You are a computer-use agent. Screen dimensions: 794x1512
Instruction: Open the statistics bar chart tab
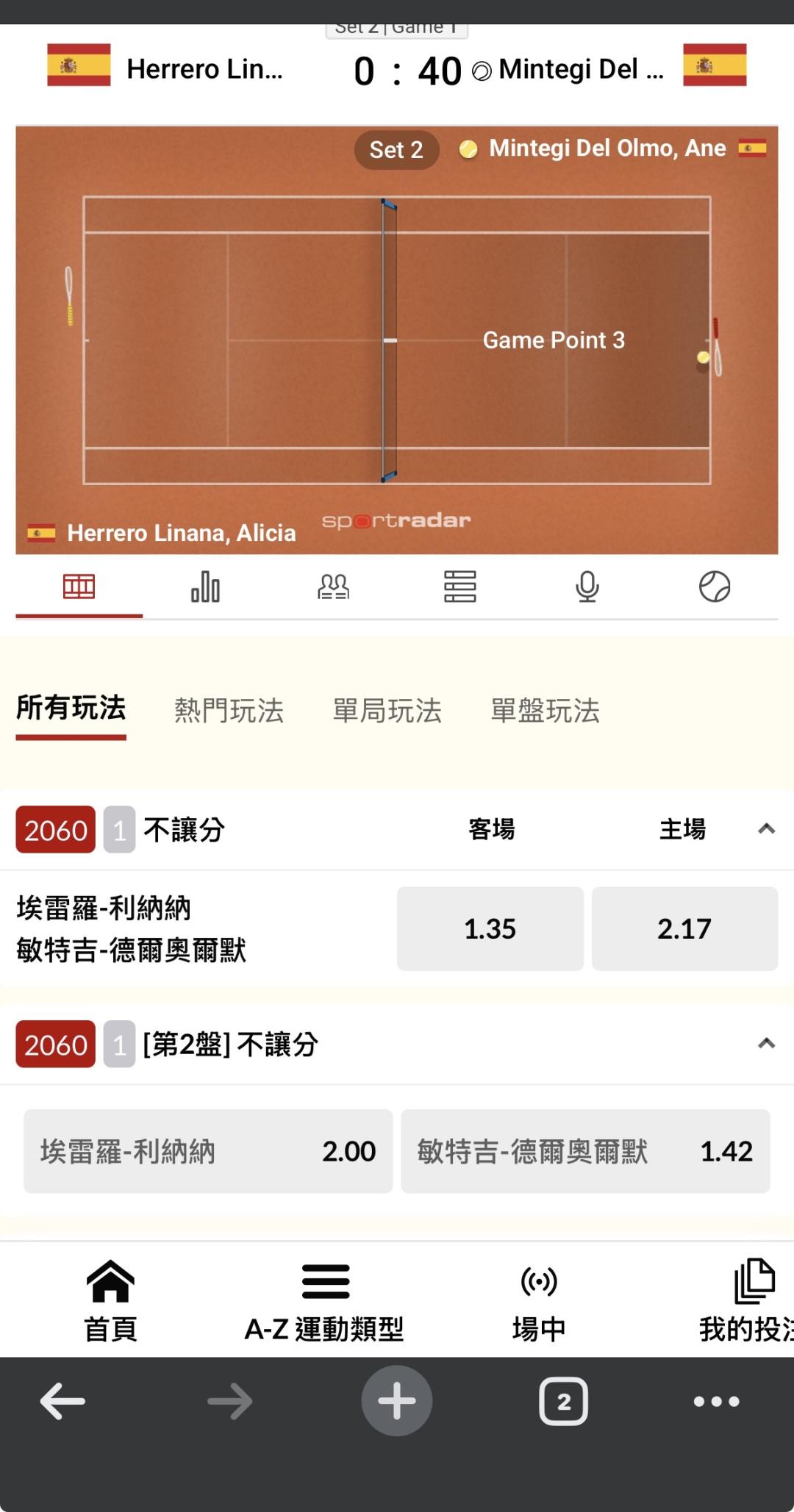[x=206, y=587]
